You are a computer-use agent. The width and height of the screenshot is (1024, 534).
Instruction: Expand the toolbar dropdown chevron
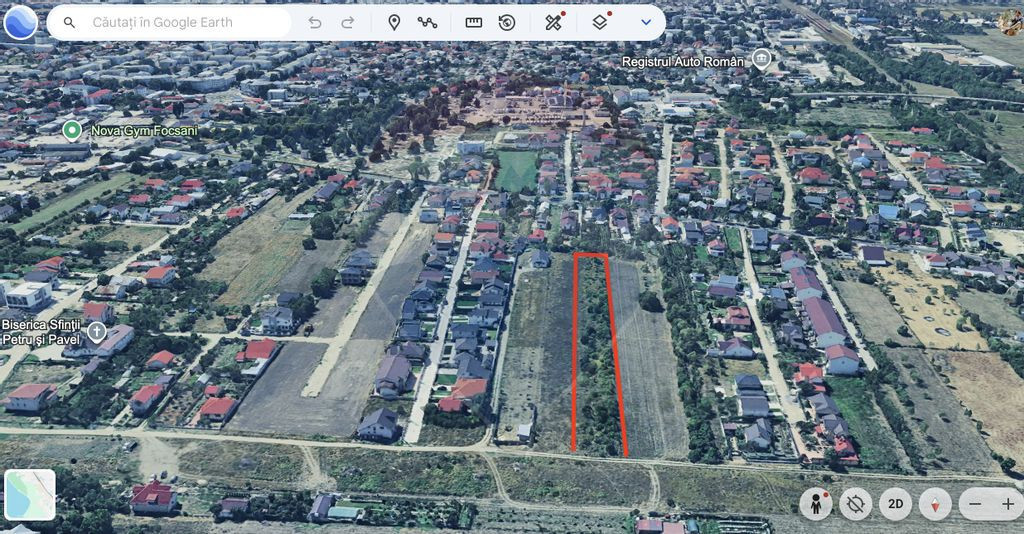coord(646,22)
